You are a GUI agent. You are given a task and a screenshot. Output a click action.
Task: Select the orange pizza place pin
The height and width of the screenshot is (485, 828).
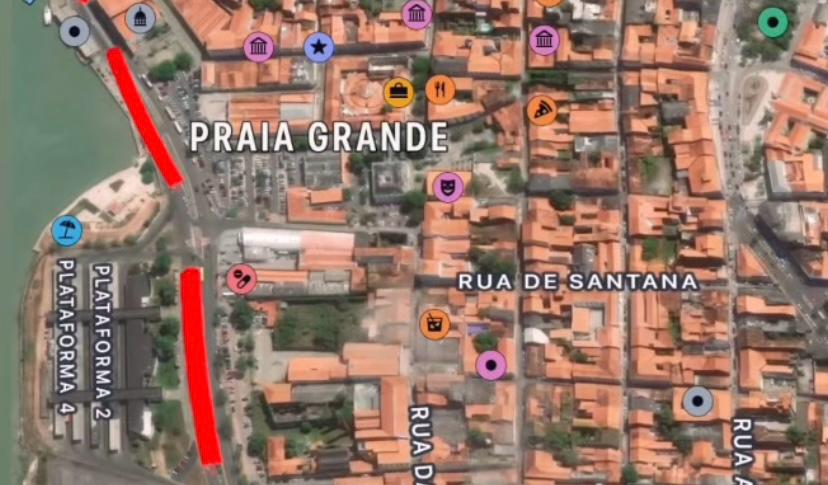click(x=542, y=110)
